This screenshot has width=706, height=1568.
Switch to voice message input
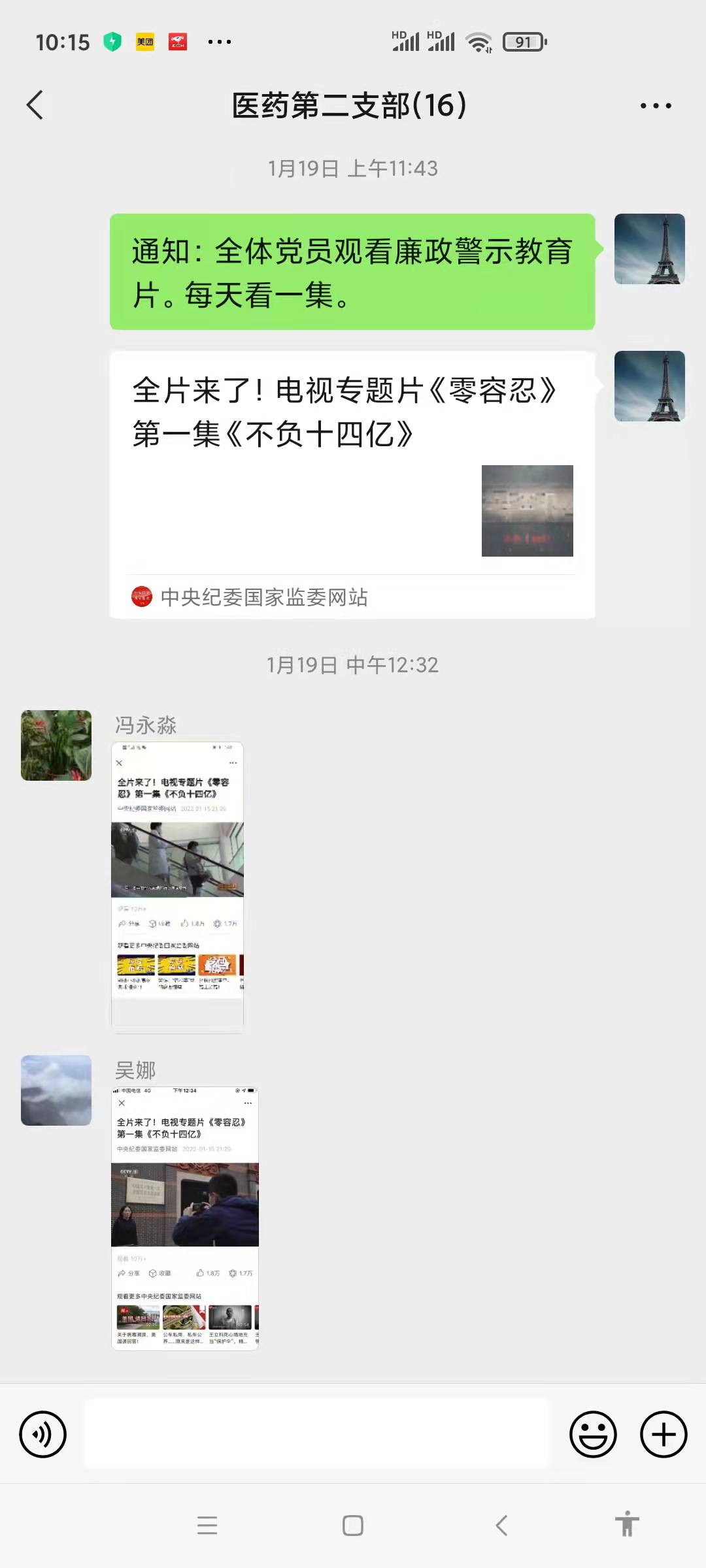click(43, 1435)
